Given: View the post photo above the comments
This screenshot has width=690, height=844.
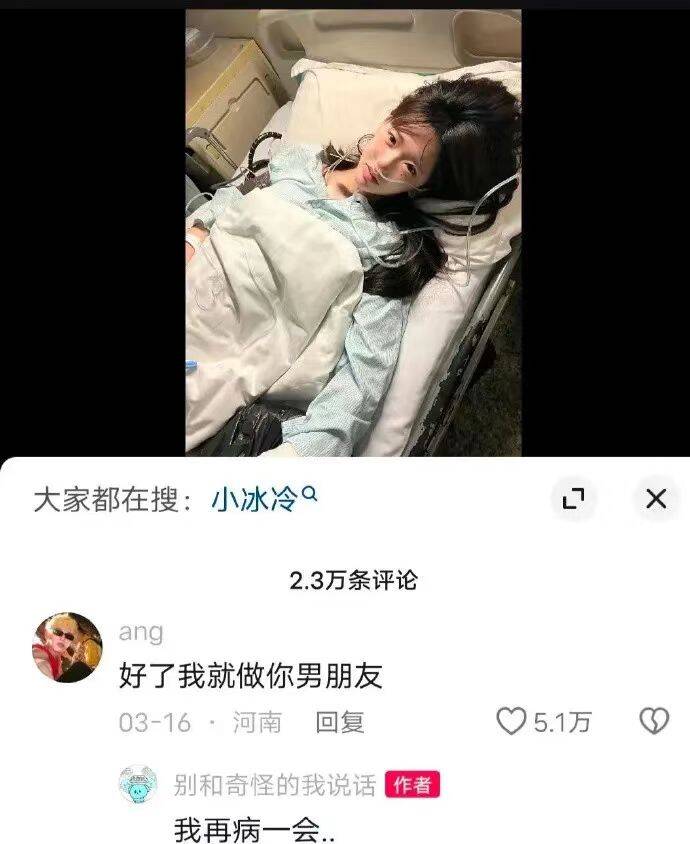Looking at the screenshot, I should coord(352,230).
